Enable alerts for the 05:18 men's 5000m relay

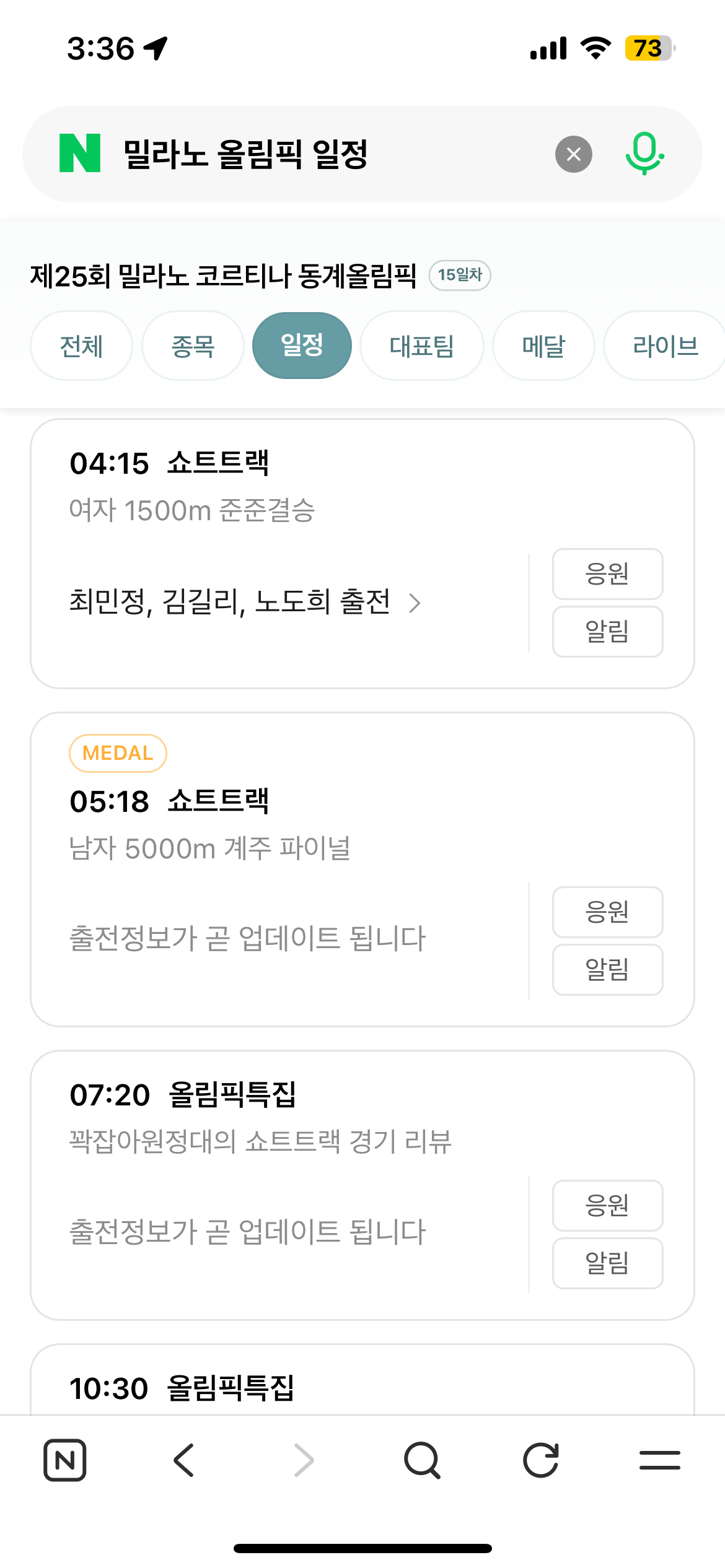[607, 970]
